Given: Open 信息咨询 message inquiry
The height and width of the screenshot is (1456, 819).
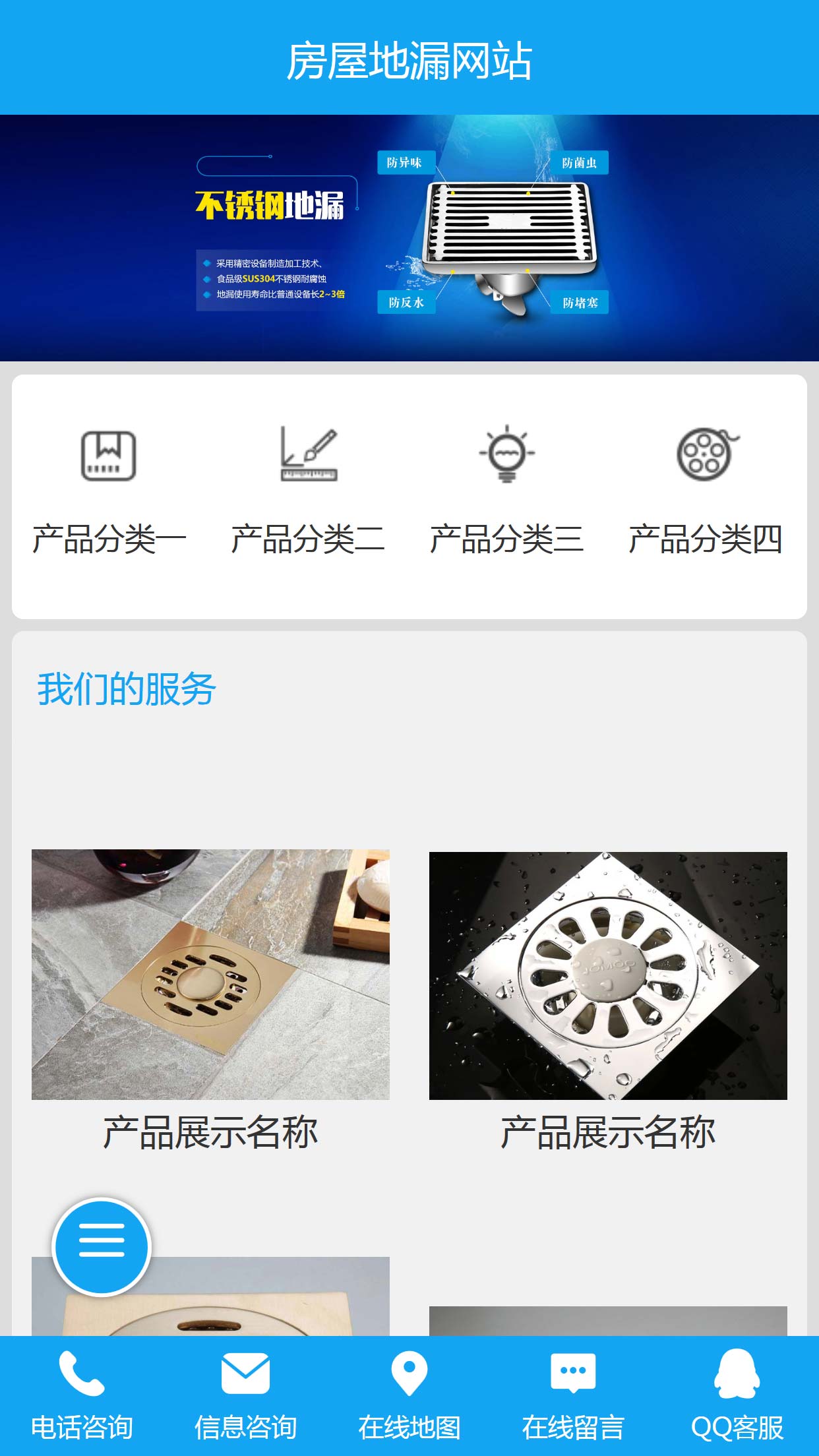Looking at the screenshot, I should point(245,1395).
